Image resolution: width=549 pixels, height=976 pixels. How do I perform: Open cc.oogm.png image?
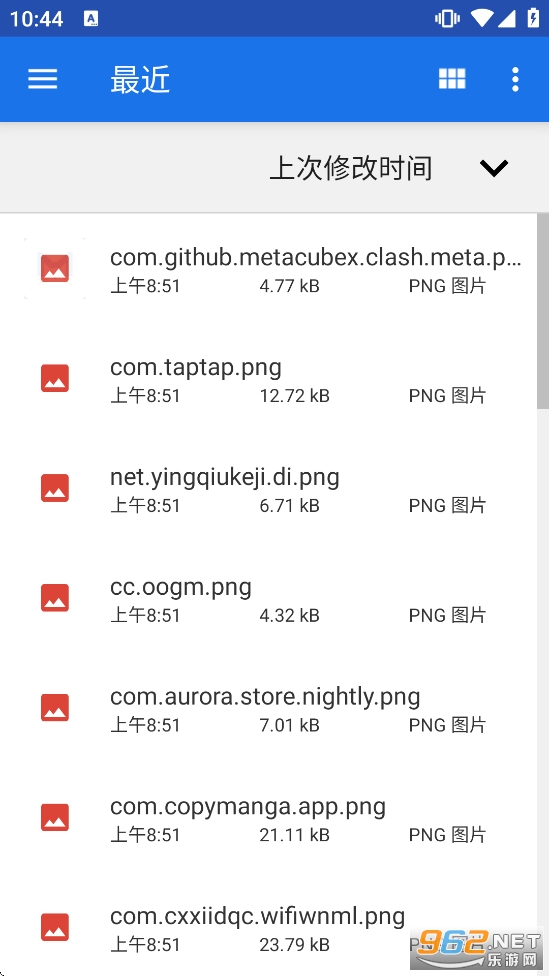click(x=268, y=598)
